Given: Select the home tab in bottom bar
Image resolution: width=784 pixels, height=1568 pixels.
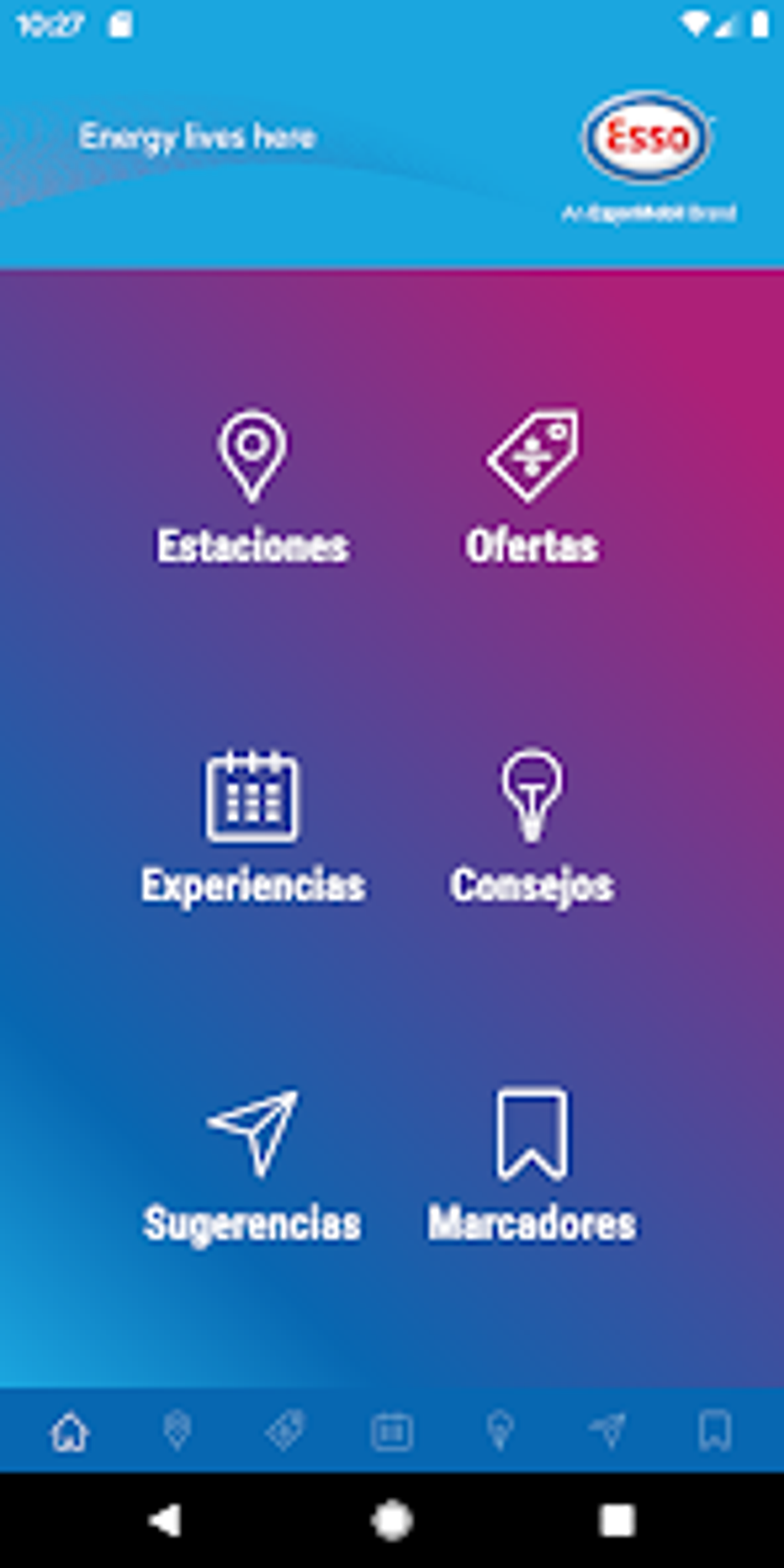Looking at the screenshot, I should 70,1431.
